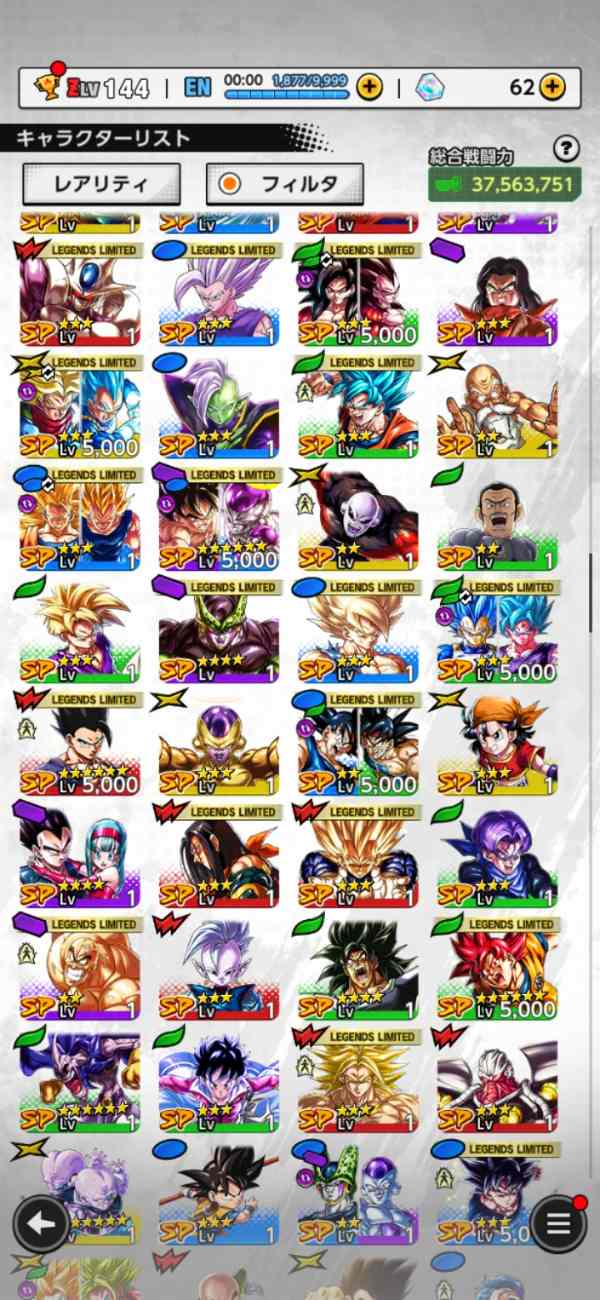The image size is (600, 1300).
Task: Select the Perfect Cell character card
Action: pyautogui.click(x=218, y=630)
